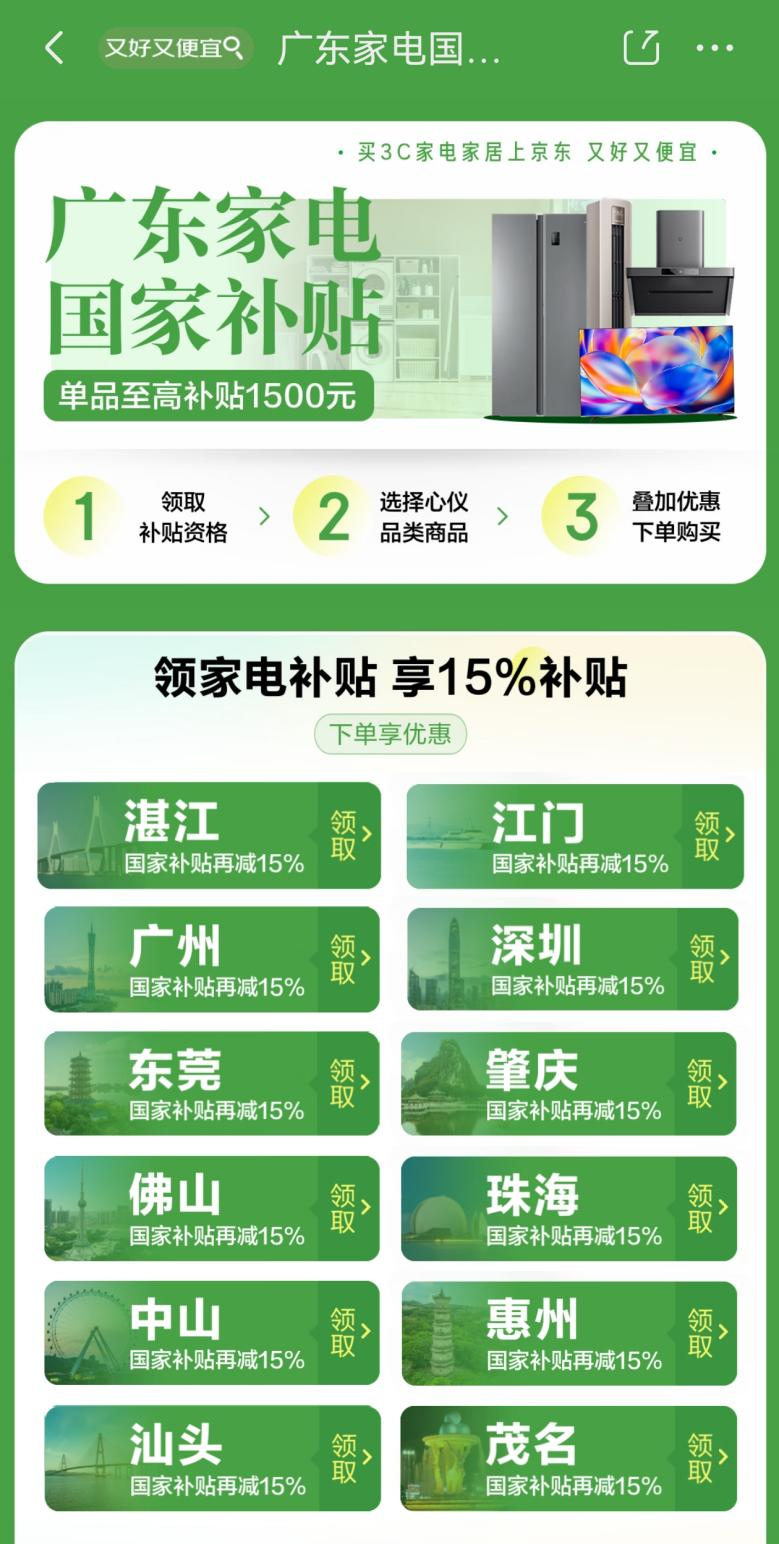The height and width of the screenshot is (1544, 779).
Task: Tap the 下单享优惠 pill label
Action: tap(389, 733)
